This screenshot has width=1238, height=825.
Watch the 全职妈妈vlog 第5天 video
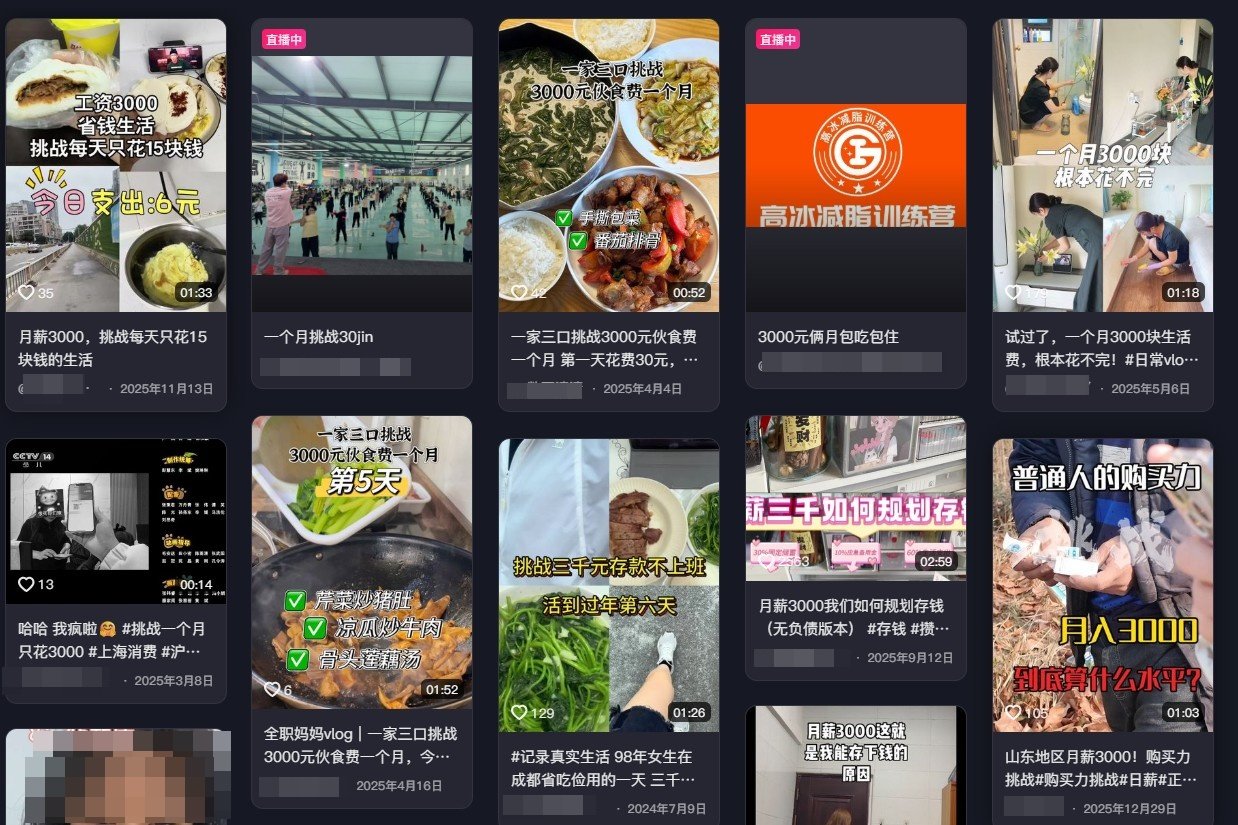[361, 561]
